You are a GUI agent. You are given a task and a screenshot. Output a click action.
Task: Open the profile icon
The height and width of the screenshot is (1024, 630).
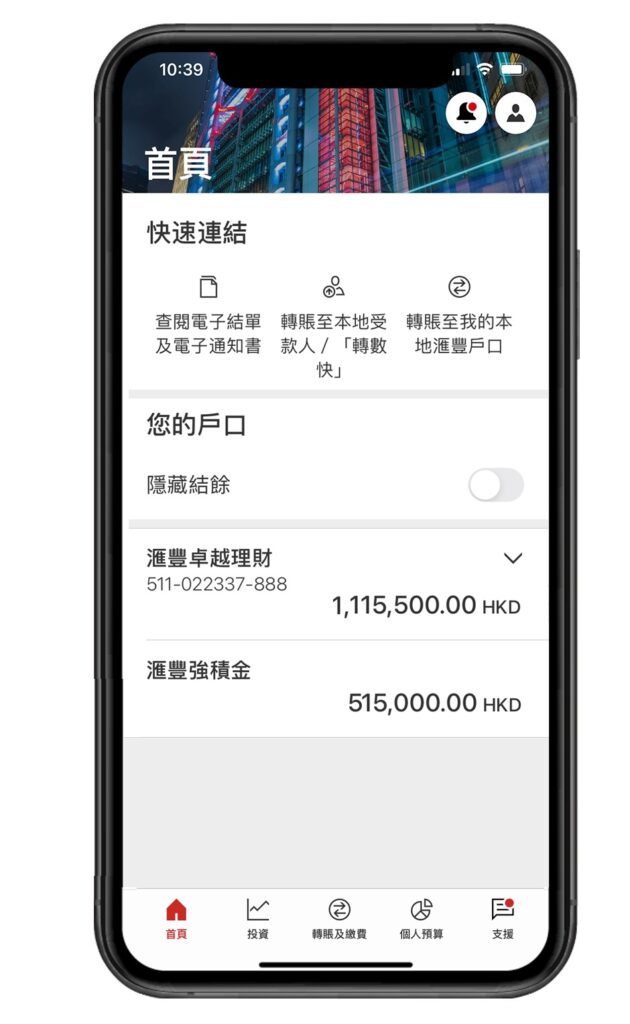pos(515,114)
